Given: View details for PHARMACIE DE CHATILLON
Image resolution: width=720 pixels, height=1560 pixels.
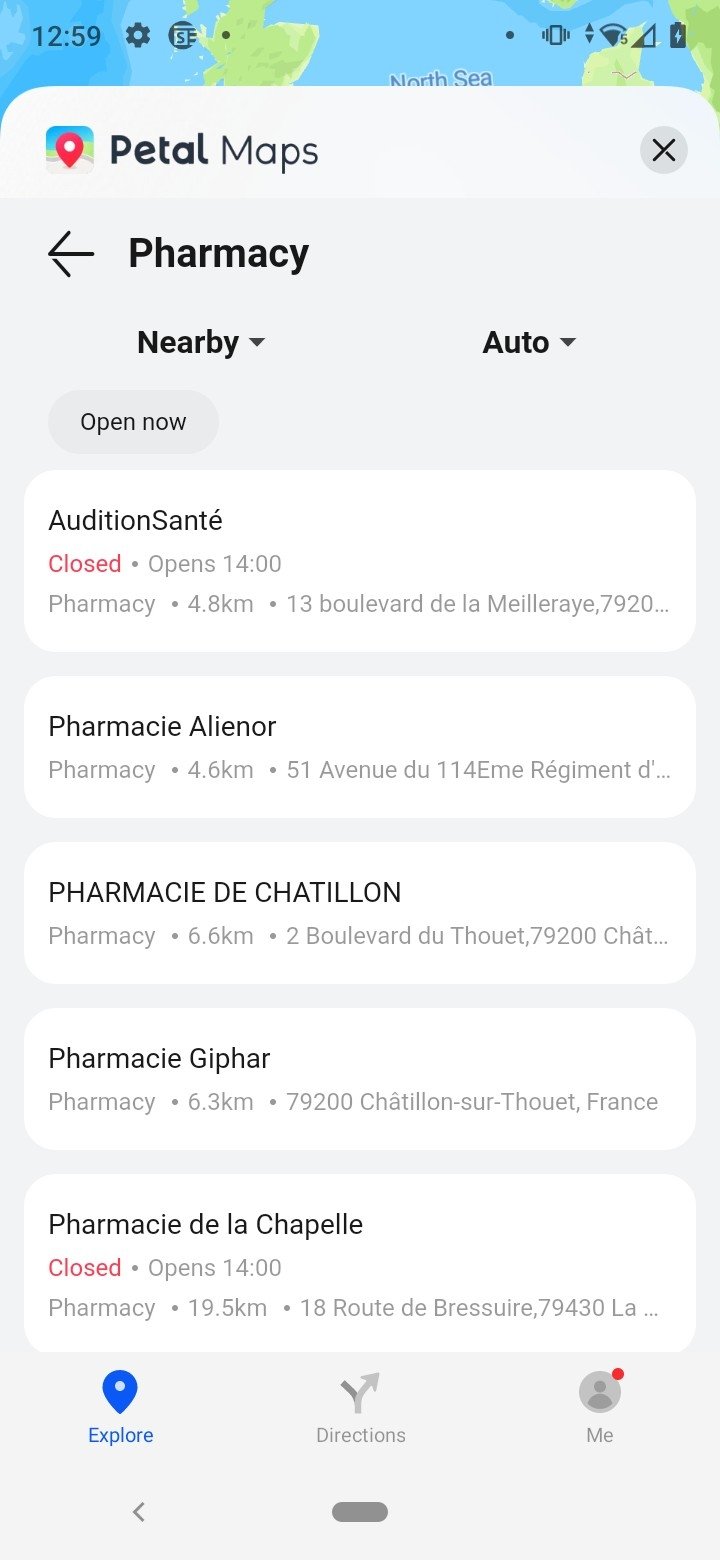Looking at the screenshot, I should click(360, 913).
